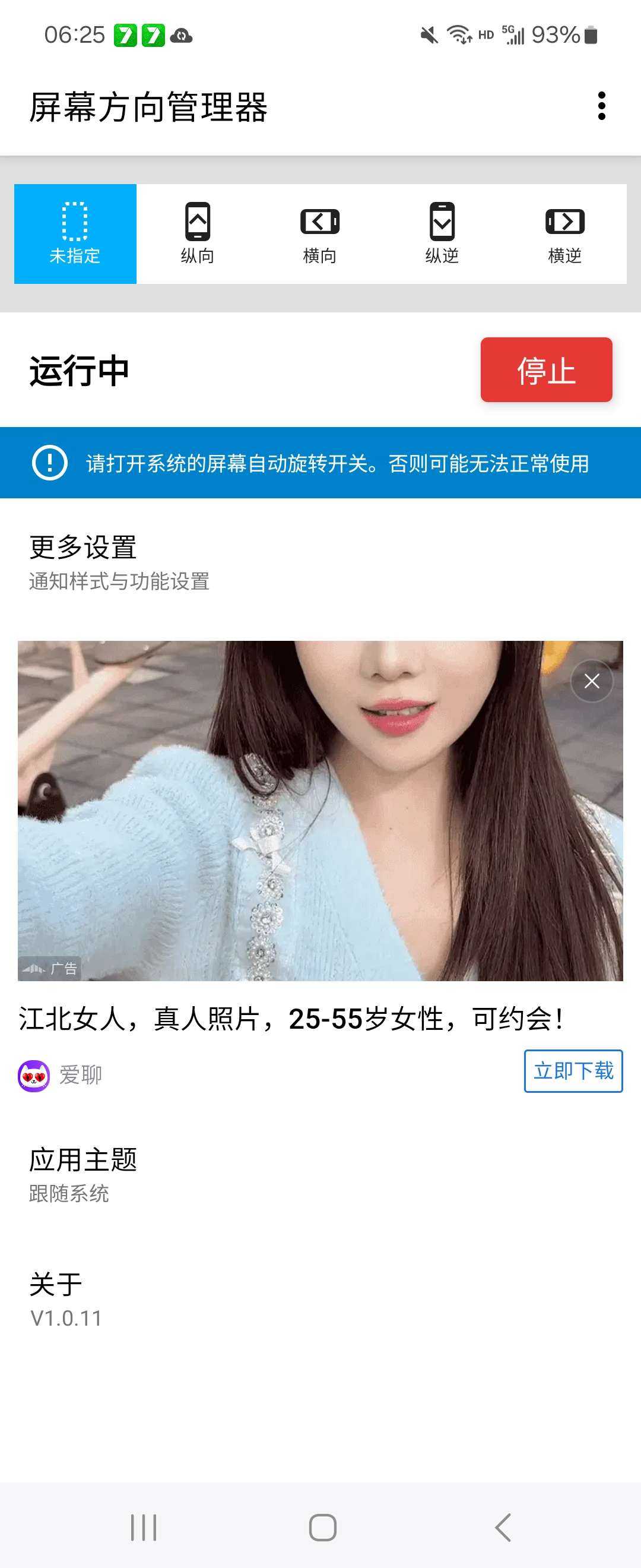Tap the red 停止 button
This screenshot has height=1568, width=641.
[545, 370]
